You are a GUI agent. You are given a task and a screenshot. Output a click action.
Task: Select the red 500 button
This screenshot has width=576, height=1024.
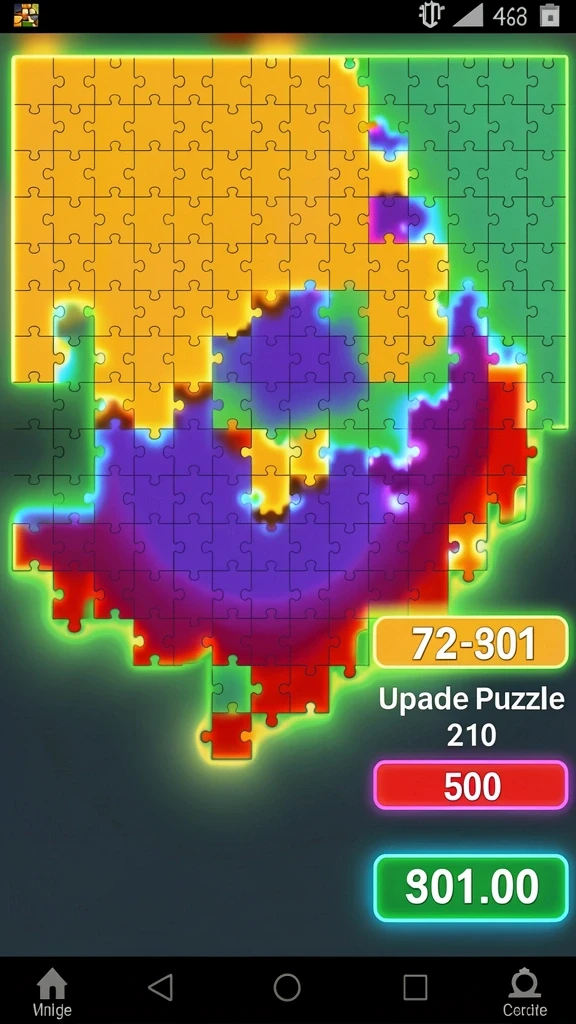coord(471,786)
